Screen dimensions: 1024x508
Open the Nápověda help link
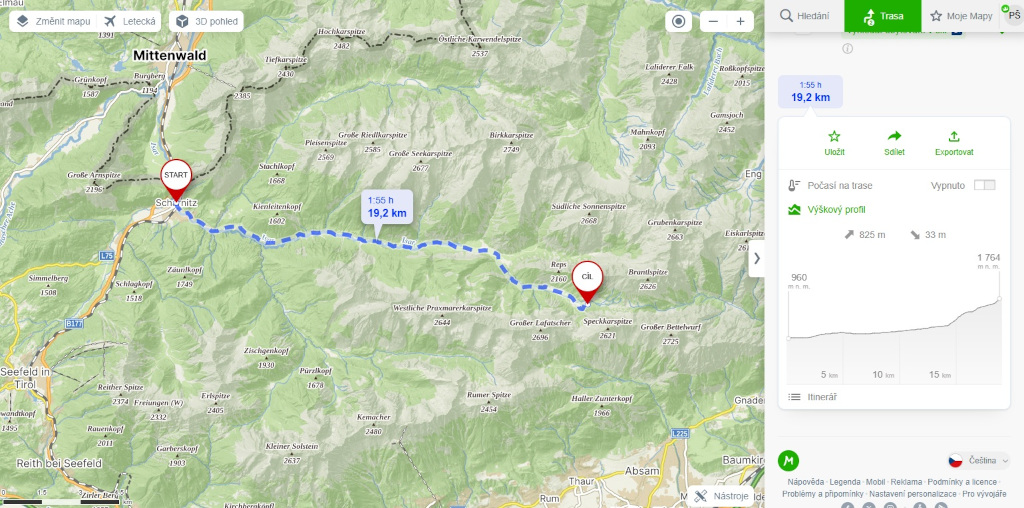[x=806, y=482]
